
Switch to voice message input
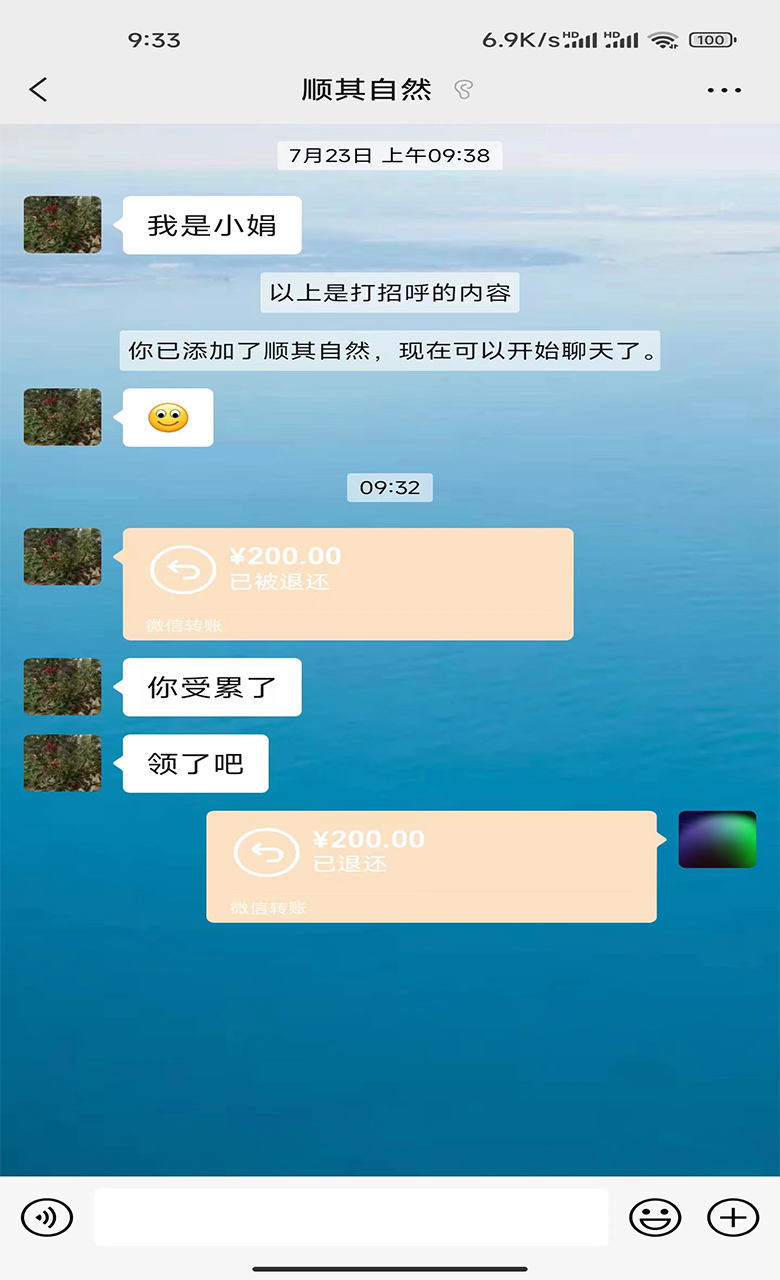tap(47, 1217)
